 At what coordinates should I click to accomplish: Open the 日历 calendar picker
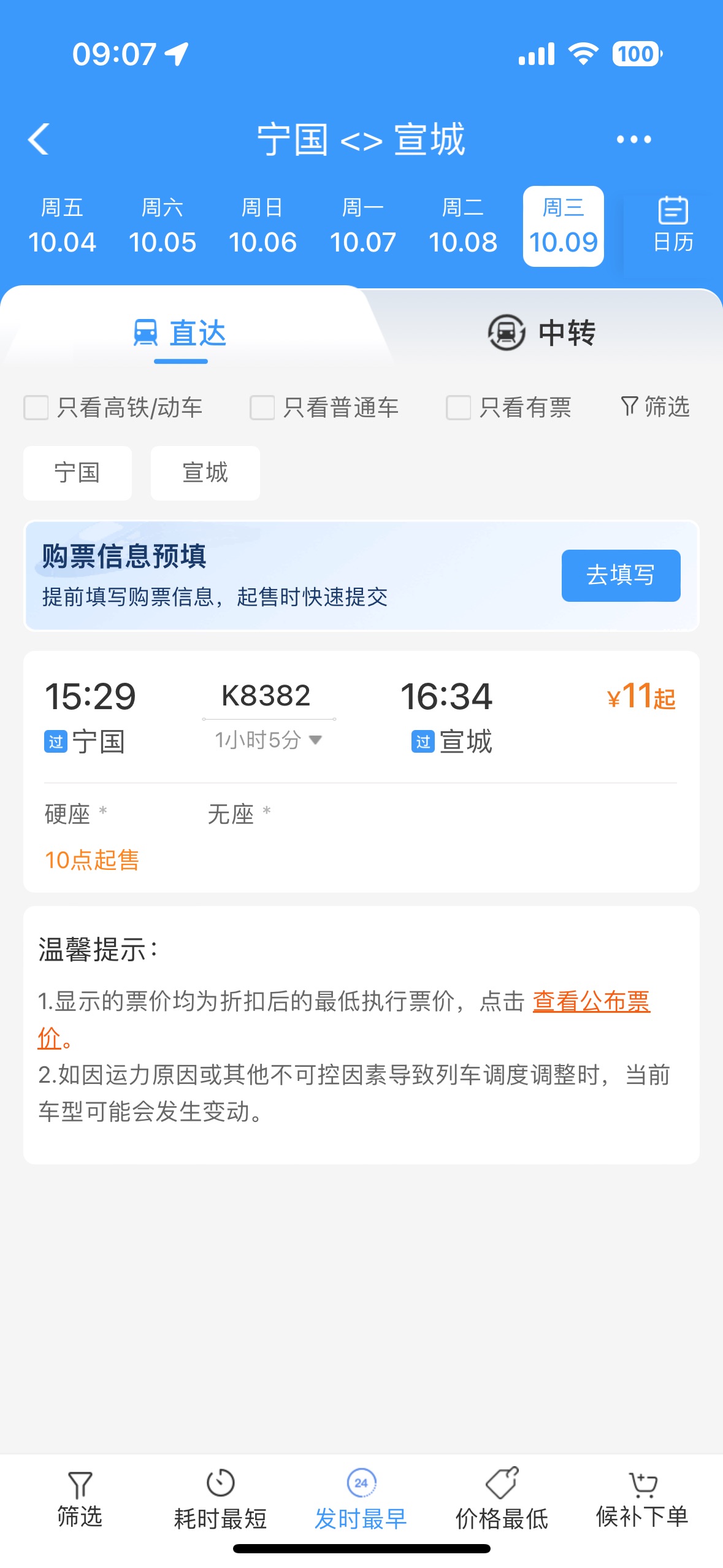pyautogui.click(x=673, y=225)
